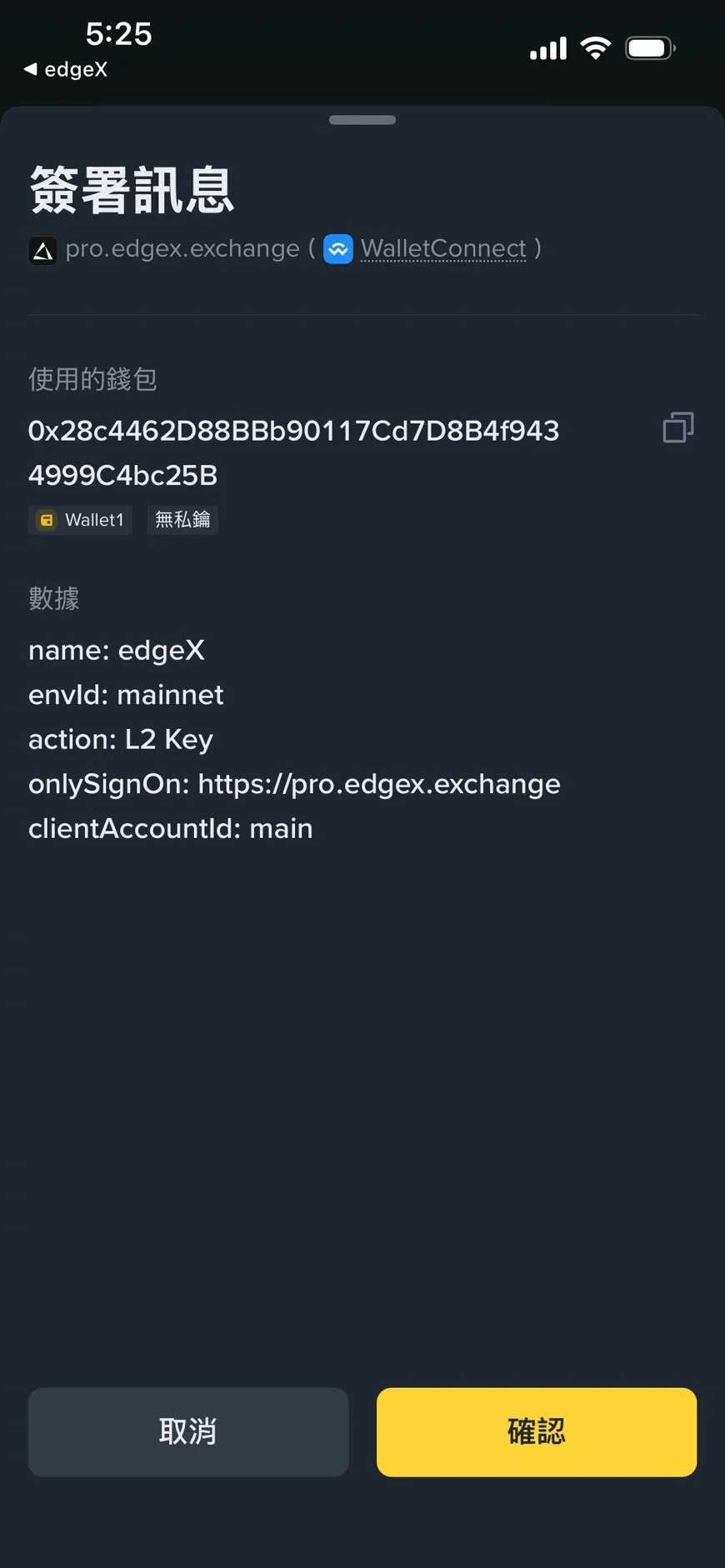The height and width of the screenshot is (1568, 725).
Task: Tap the battery indicator in the status bar
Action: coord(649,47)
